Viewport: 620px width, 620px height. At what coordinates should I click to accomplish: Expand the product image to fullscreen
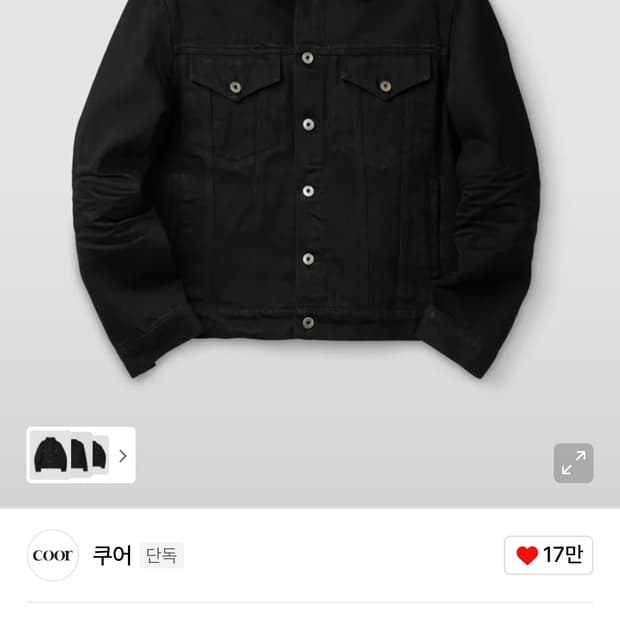(x=573, y=463)
